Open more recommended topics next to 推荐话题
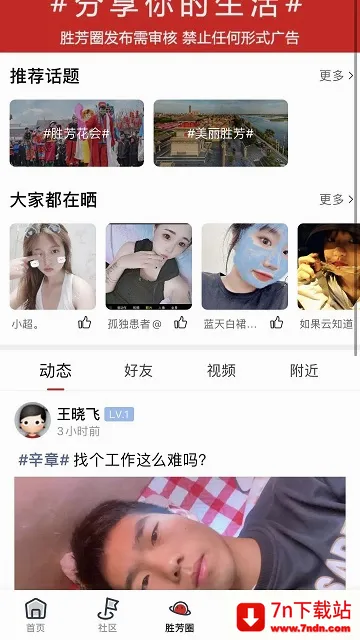 coord(336,76)
